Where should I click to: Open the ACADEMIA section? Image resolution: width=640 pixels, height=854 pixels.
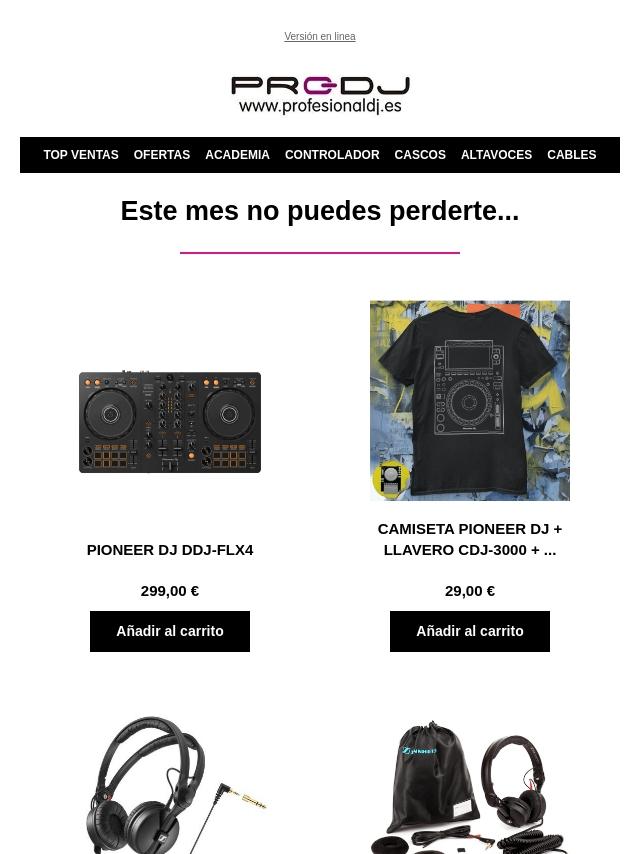click(237, 155)
